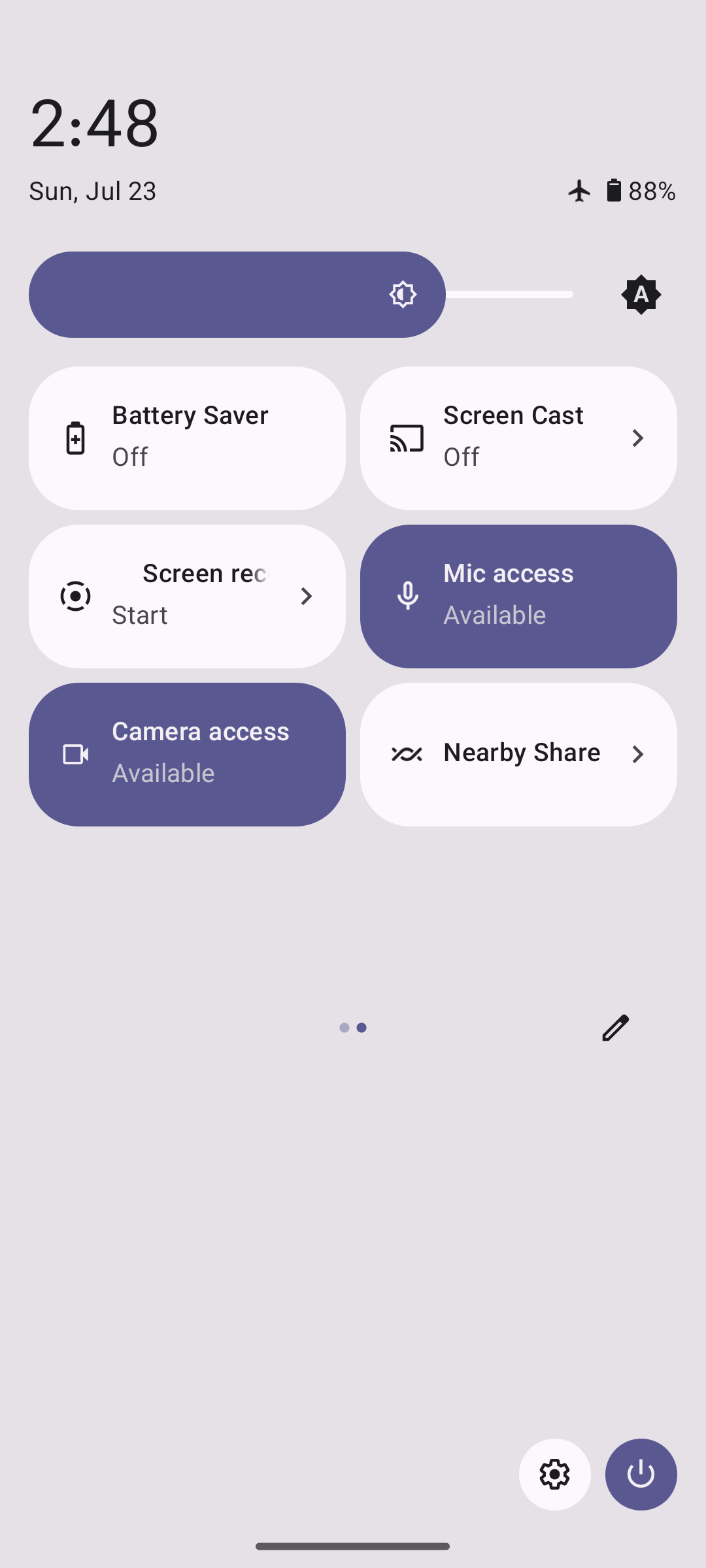
Task: Edit the quick settings tiles
Action: point(615,1028)
